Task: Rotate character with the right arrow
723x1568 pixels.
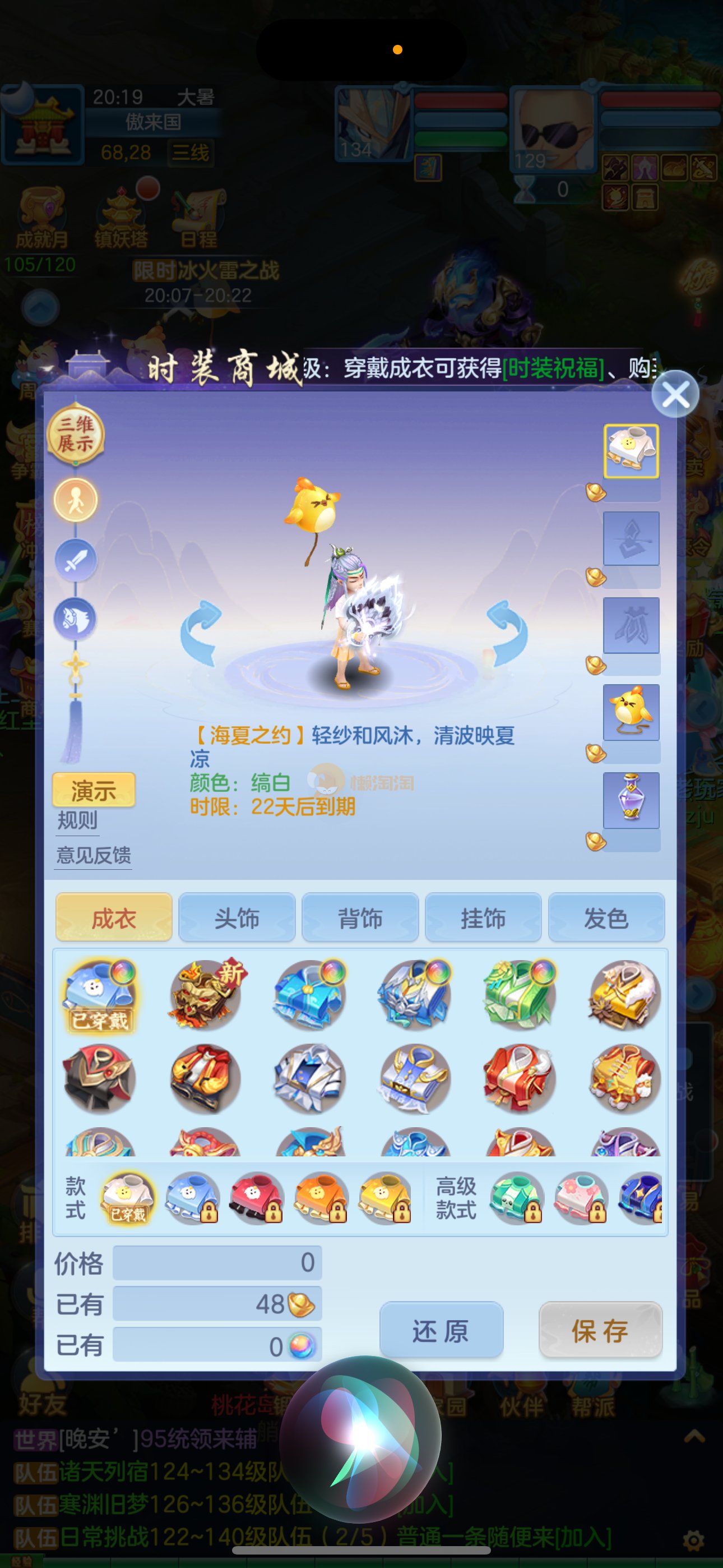Action: [507, 633]
